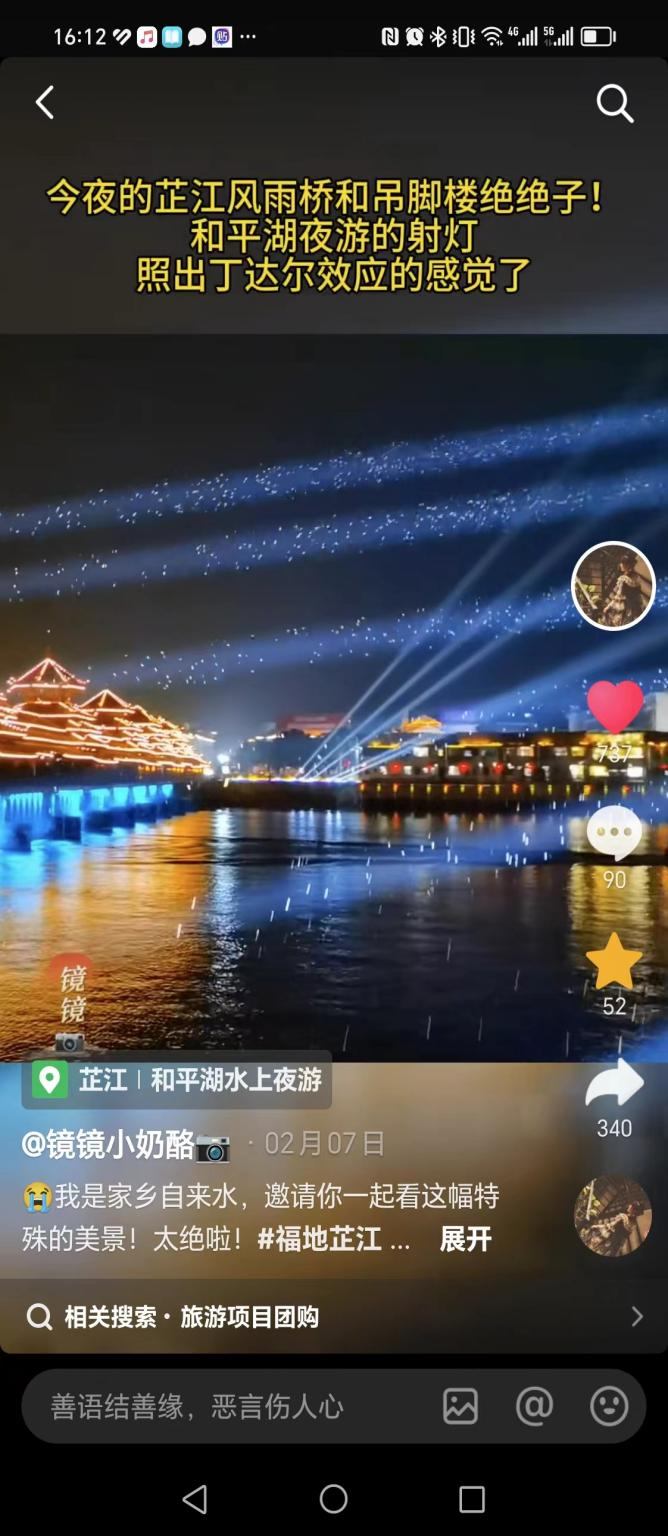Open search with the magnifier icon
Image resolution: width=668 pixels, height=1536 pixels.
pos(615,102)
